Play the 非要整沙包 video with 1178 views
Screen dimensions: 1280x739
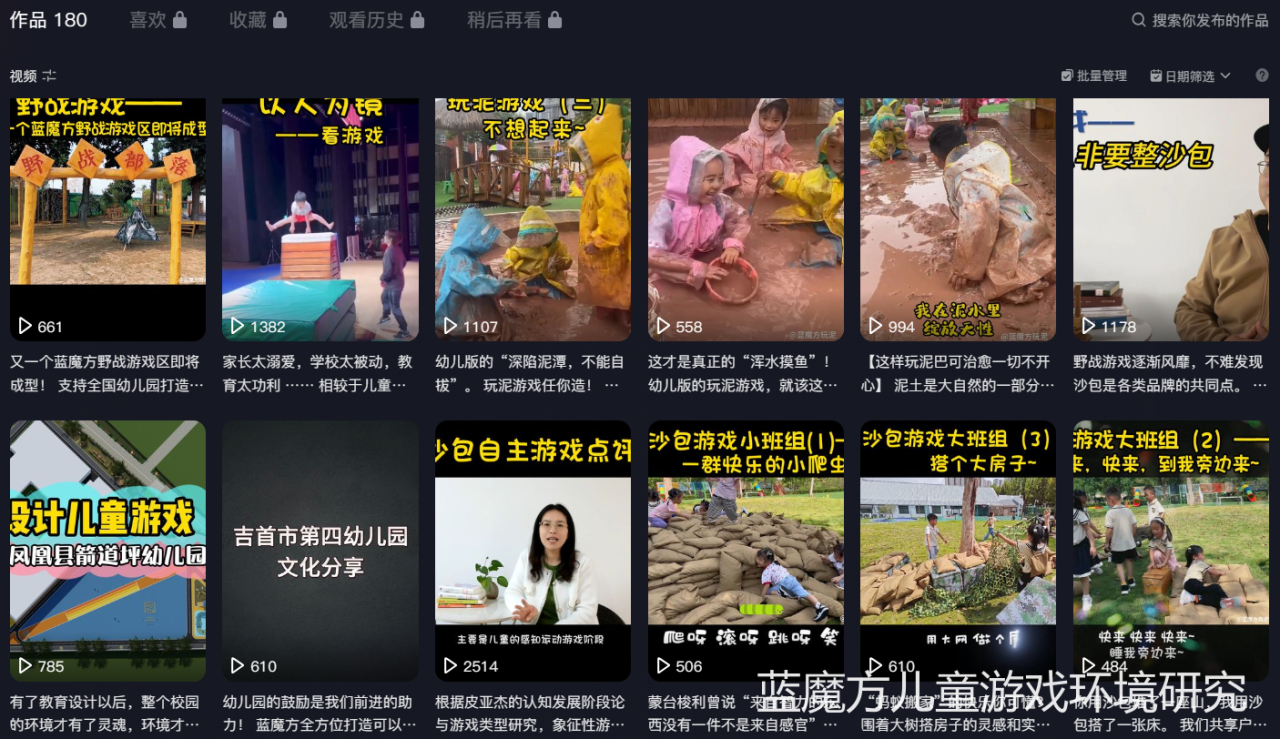tap(1170, 220)
